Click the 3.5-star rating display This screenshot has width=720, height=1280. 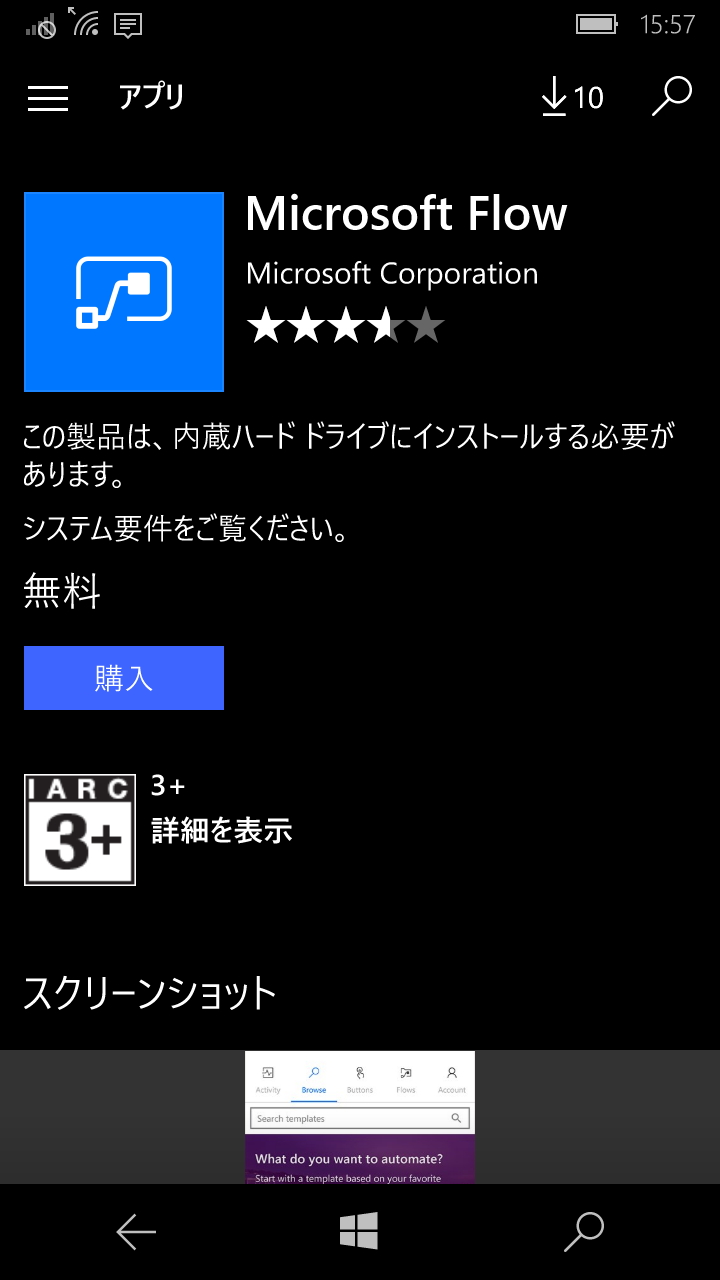(x=347, y=325)
